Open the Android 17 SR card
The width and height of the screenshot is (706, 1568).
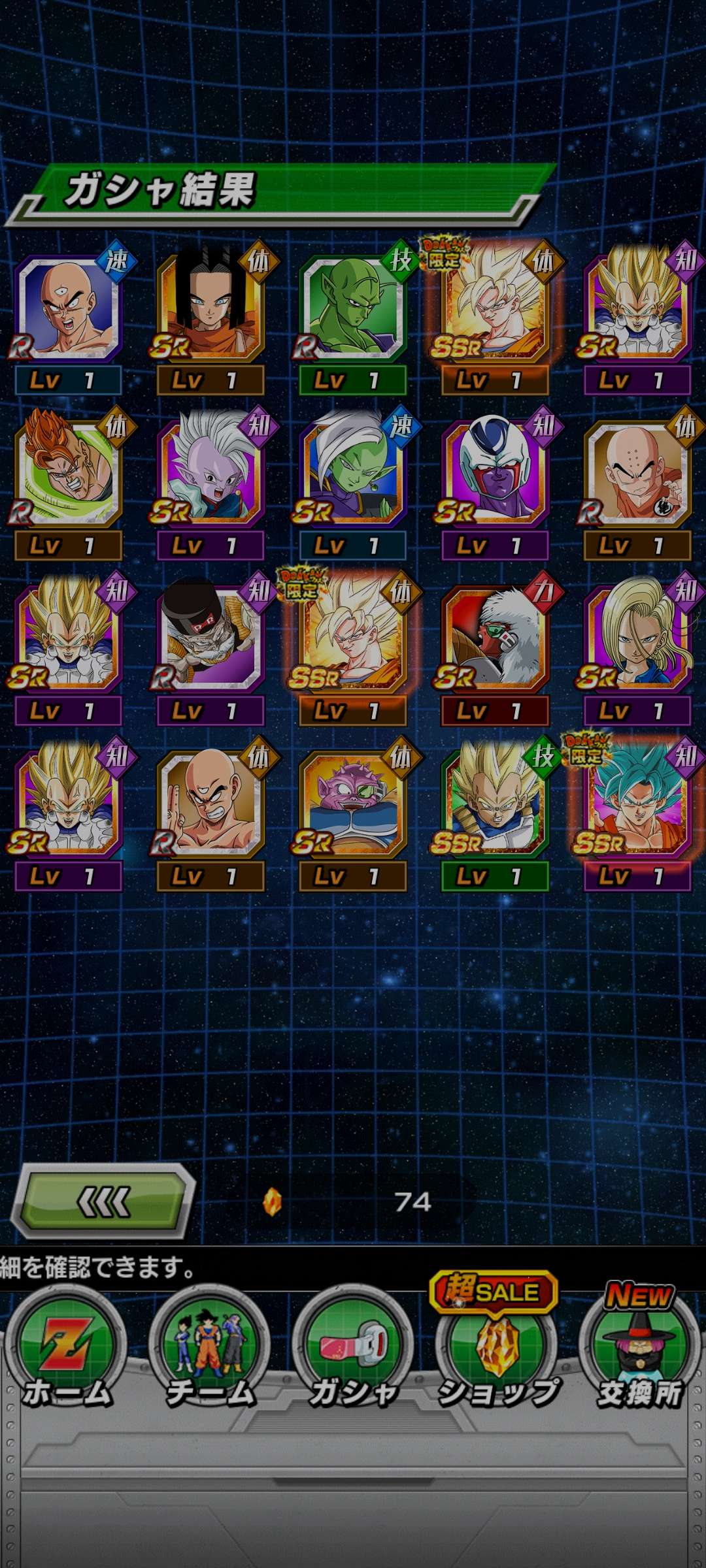pyautogui.click(x=210, y=308)
